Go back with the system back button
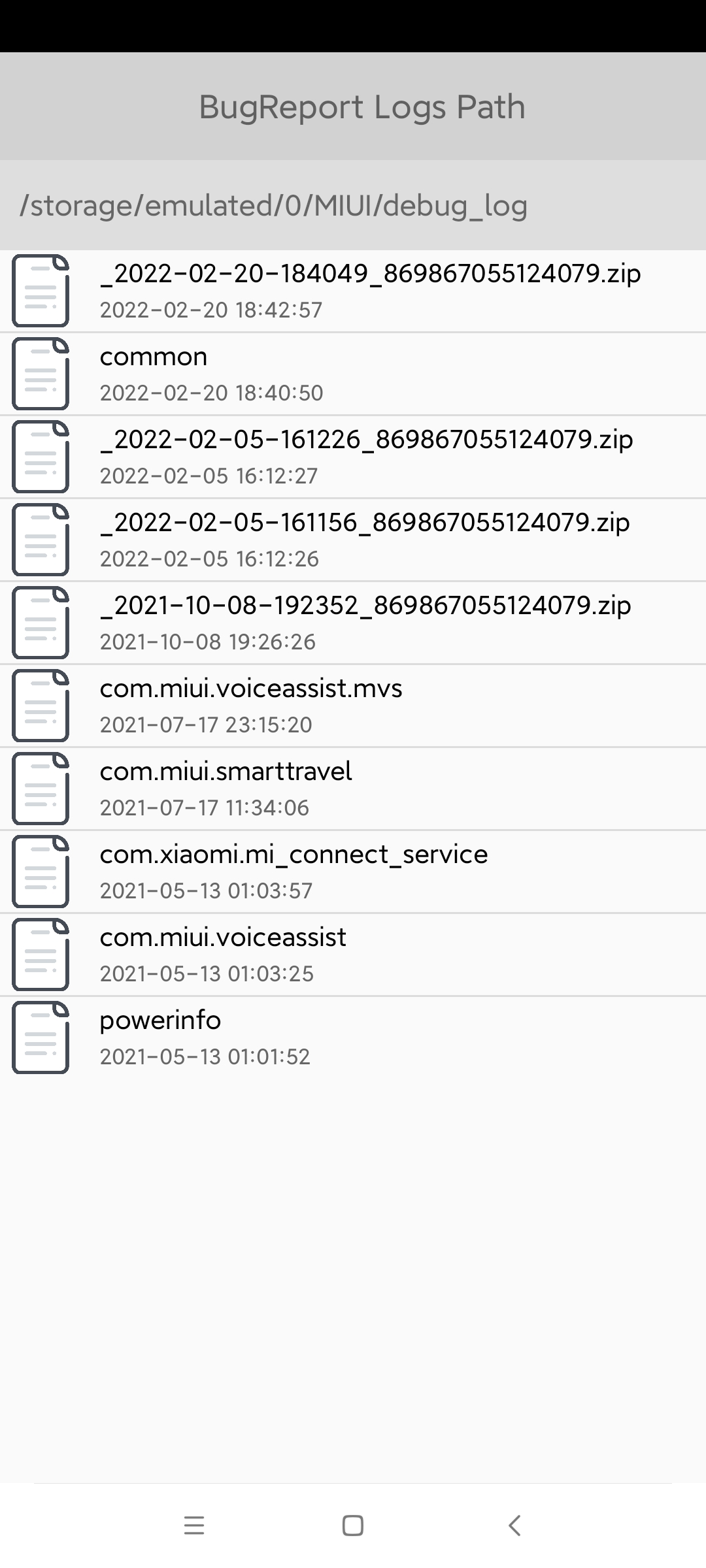Viewport: 706px width, 1568px height. click(x=514, y=1526)
